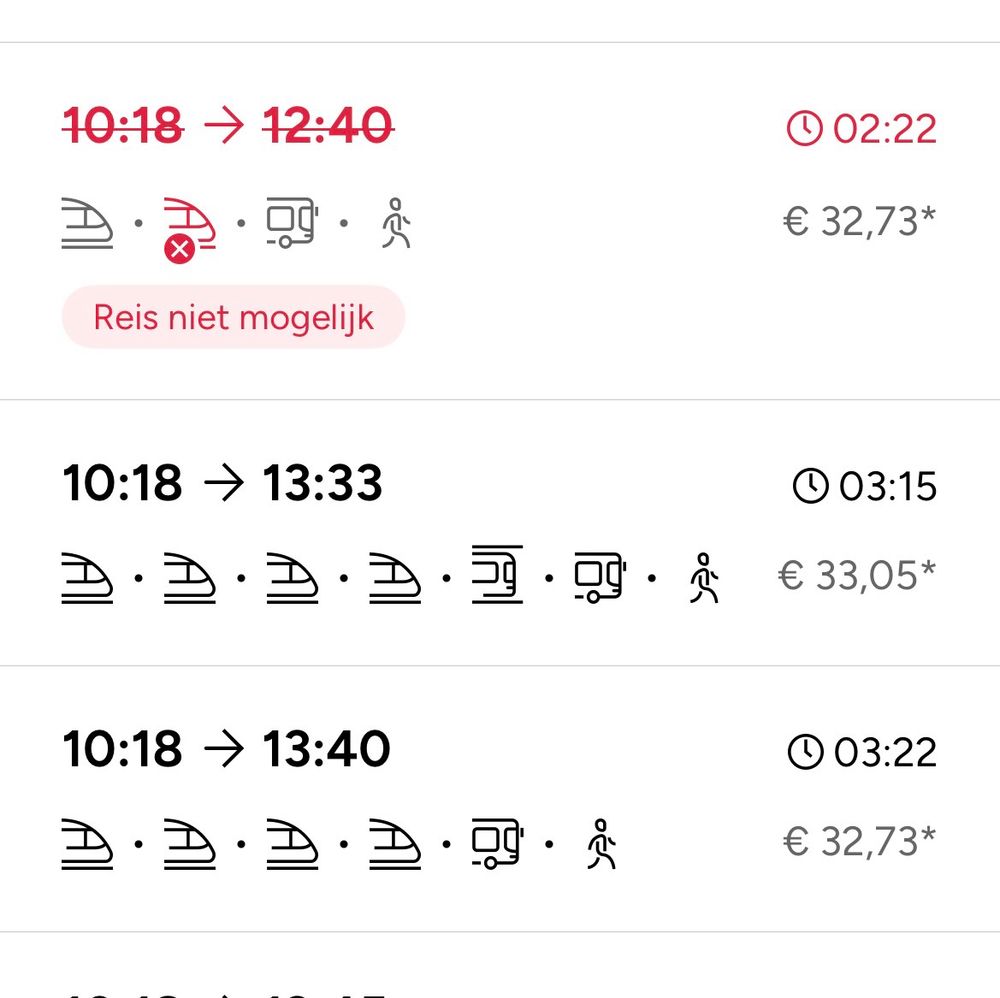Viewport: 1000px width, 998px height.
Task: Open the 10:18 to 13:40 journey details
Action: click(226, 750)
